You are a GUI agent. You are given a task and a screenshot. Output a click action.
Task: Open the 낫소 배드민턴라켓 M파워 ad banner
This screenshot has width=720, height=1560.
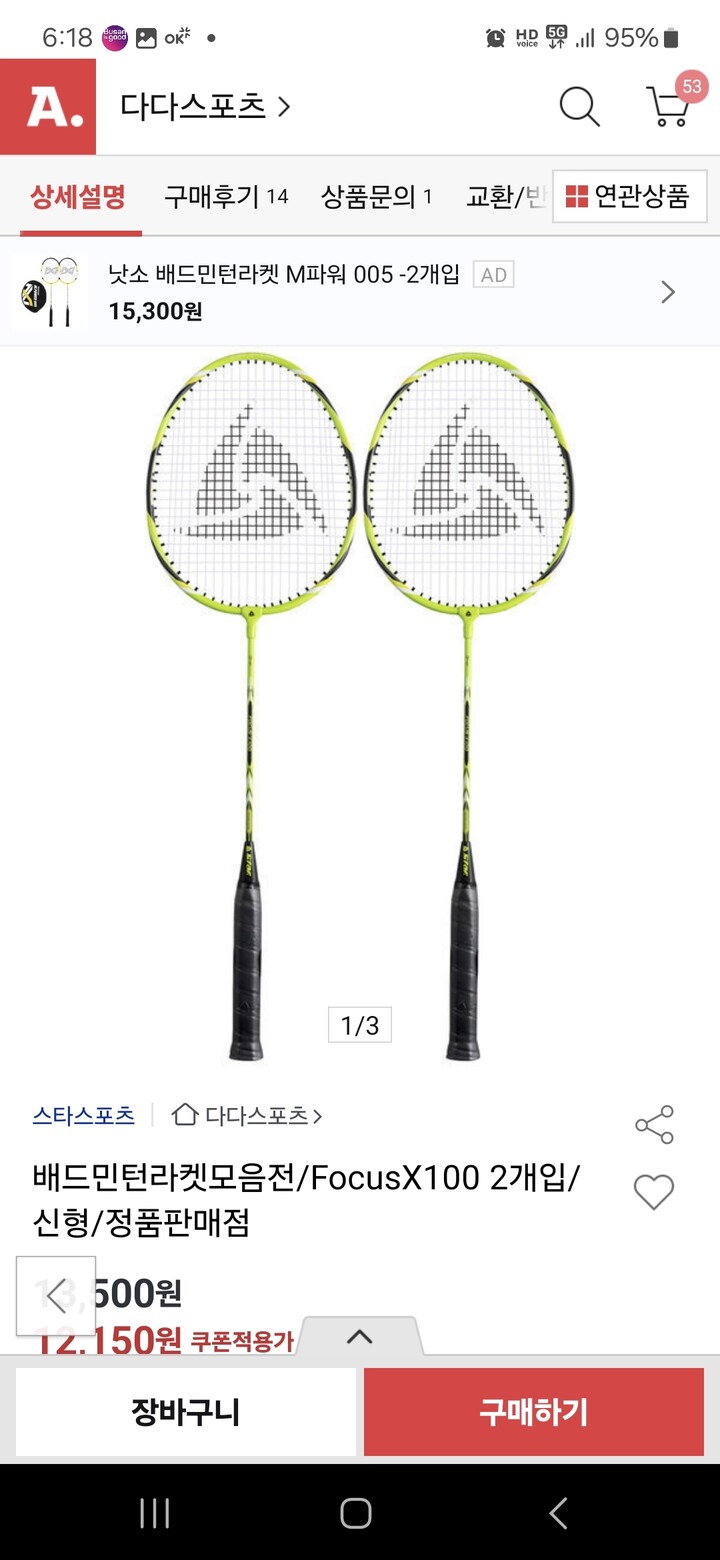(x=360, y=291)
